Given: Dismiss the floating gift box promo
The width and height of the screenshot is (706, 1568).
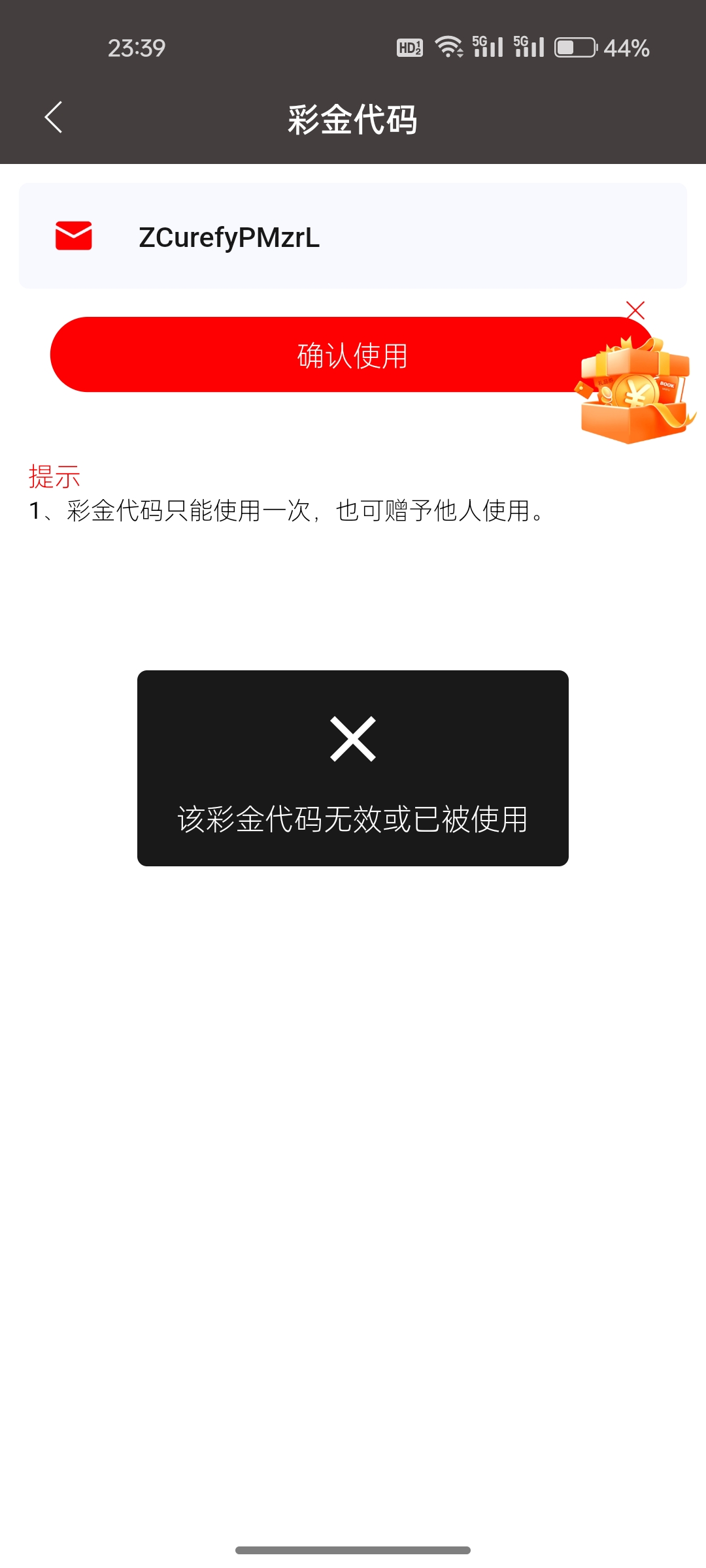Looking at the screenshot, I should (x=635, y=310).
